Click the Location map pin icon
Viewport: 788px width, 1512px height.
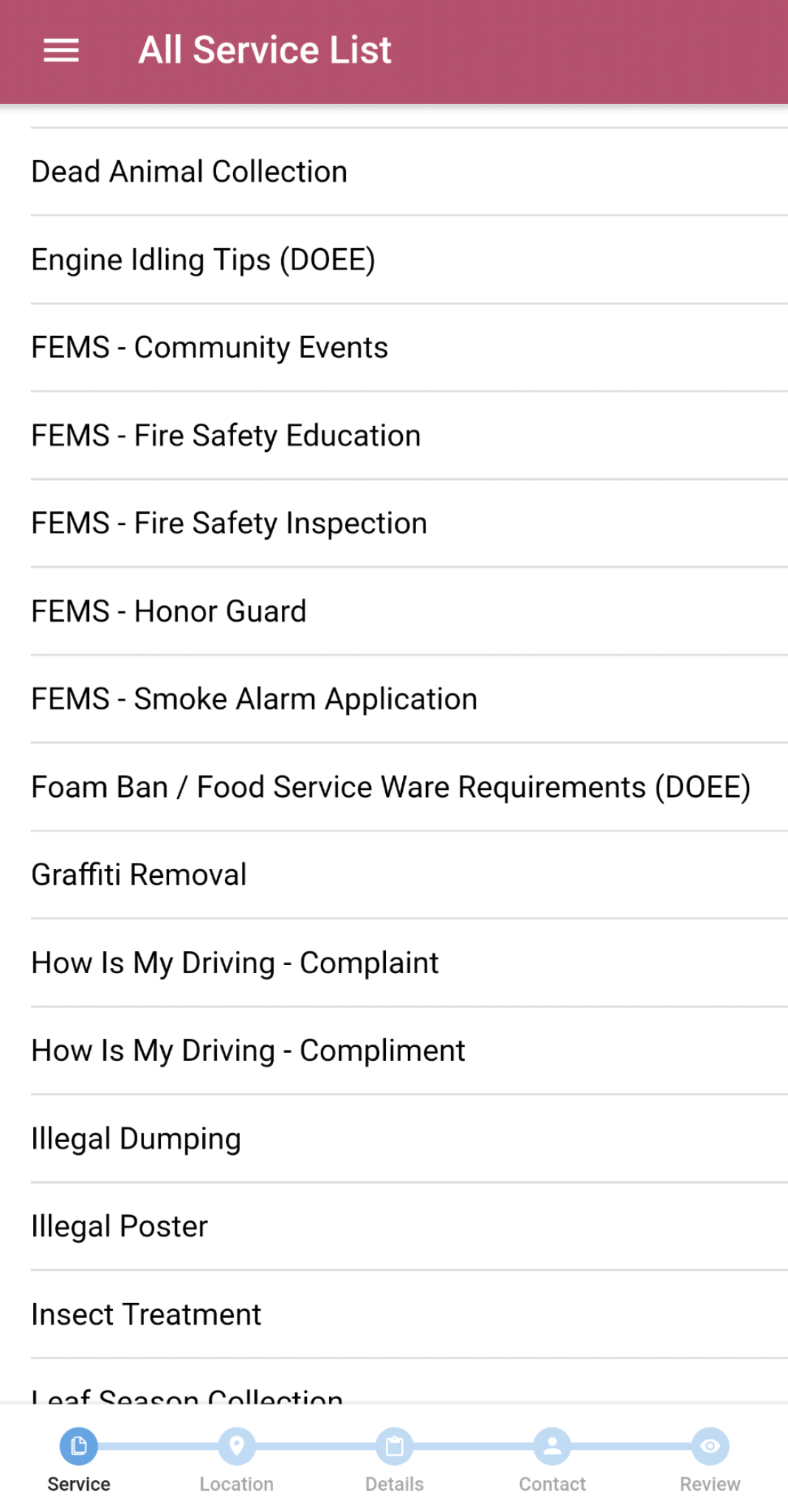click(x=236, y=1446)
